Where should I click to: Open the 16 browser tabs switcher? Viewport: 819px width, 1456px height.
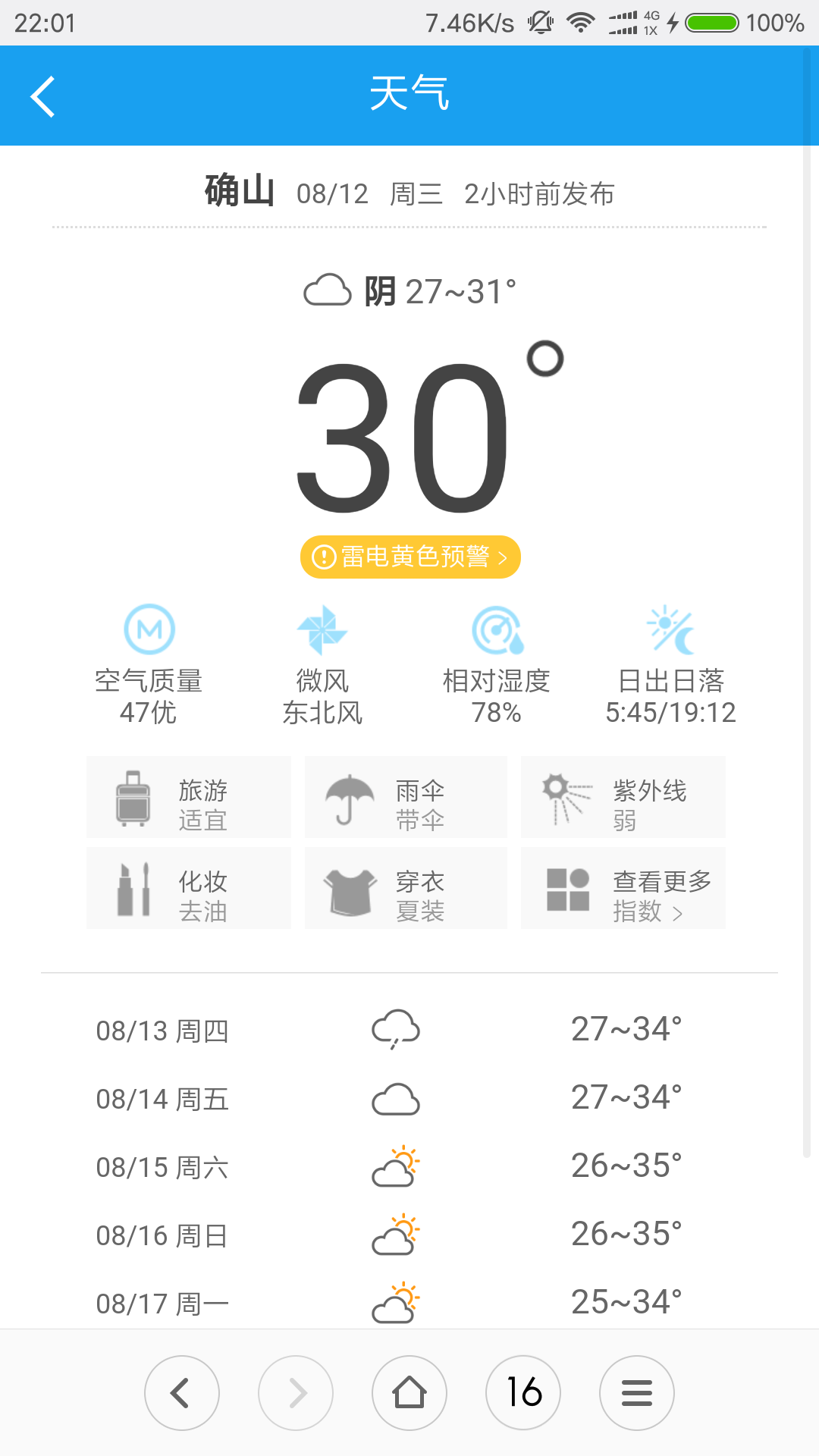coord(523,1393)
